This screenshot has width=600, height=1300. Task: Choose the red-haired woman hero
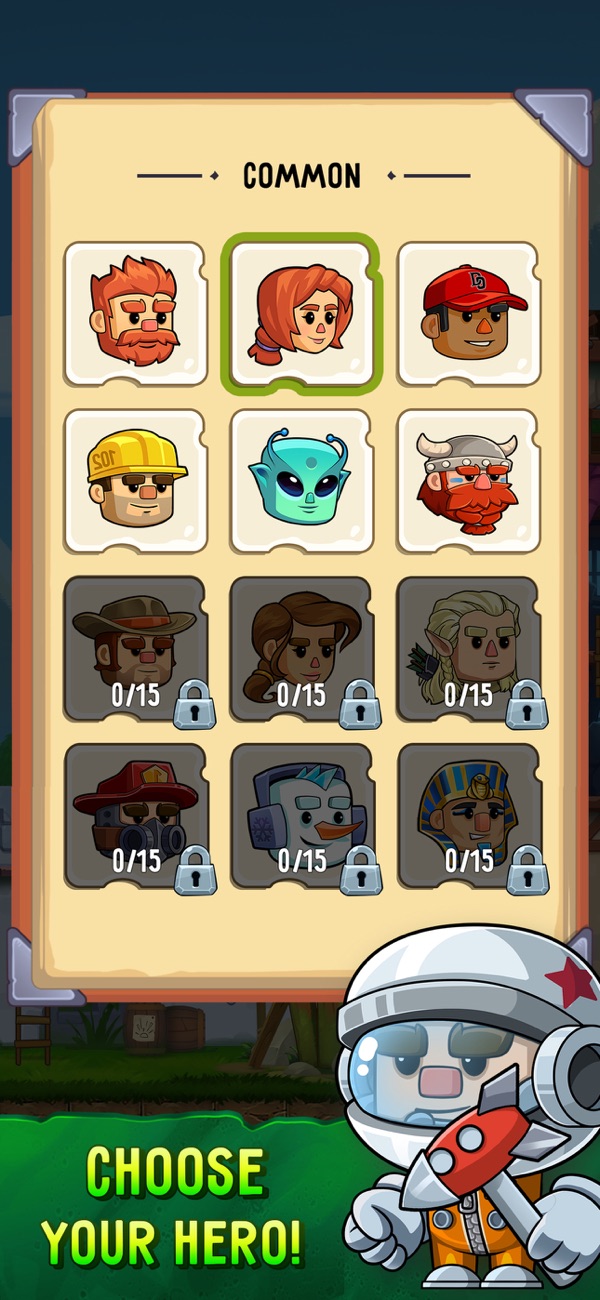click(x=301, y=314)
